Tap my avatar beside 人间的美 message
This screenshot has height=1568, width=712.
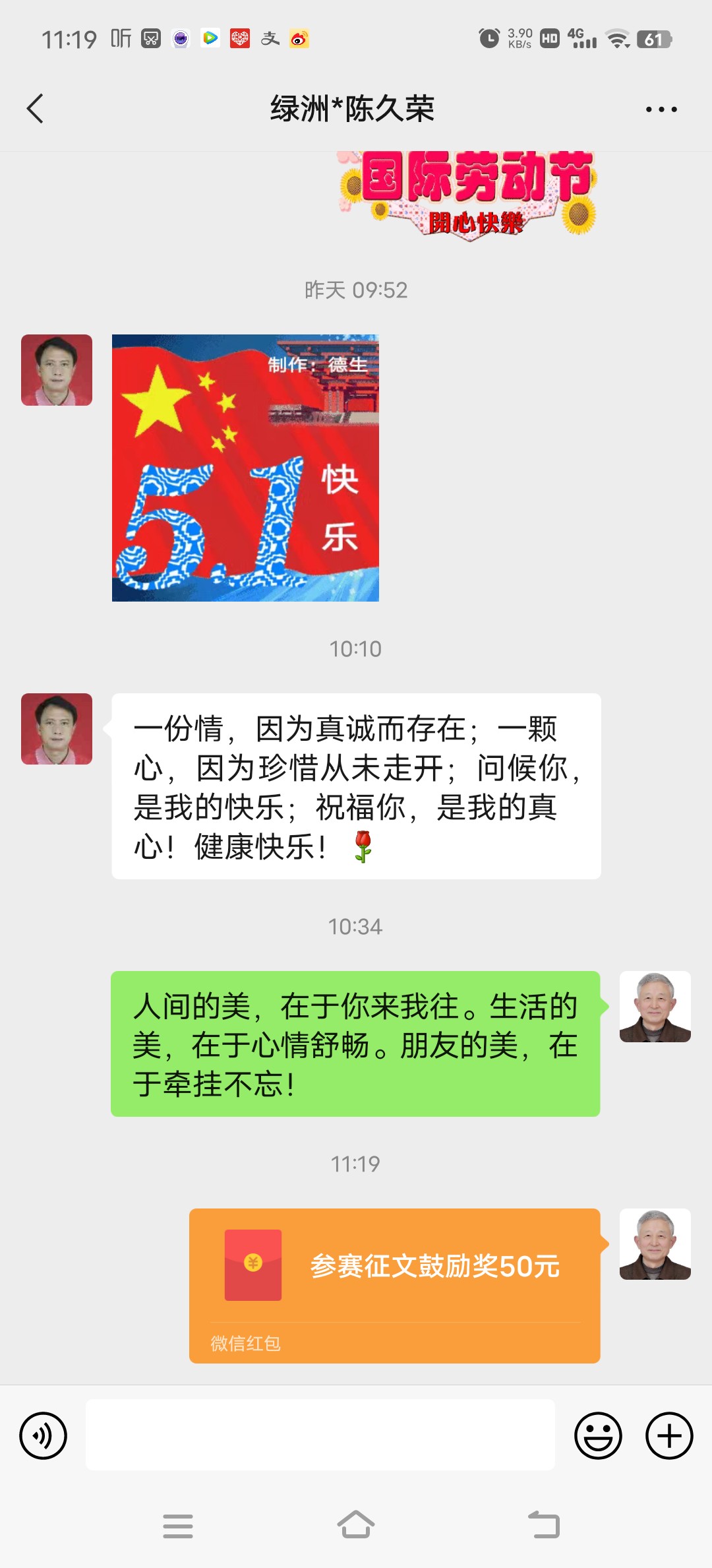(655, 1007)
